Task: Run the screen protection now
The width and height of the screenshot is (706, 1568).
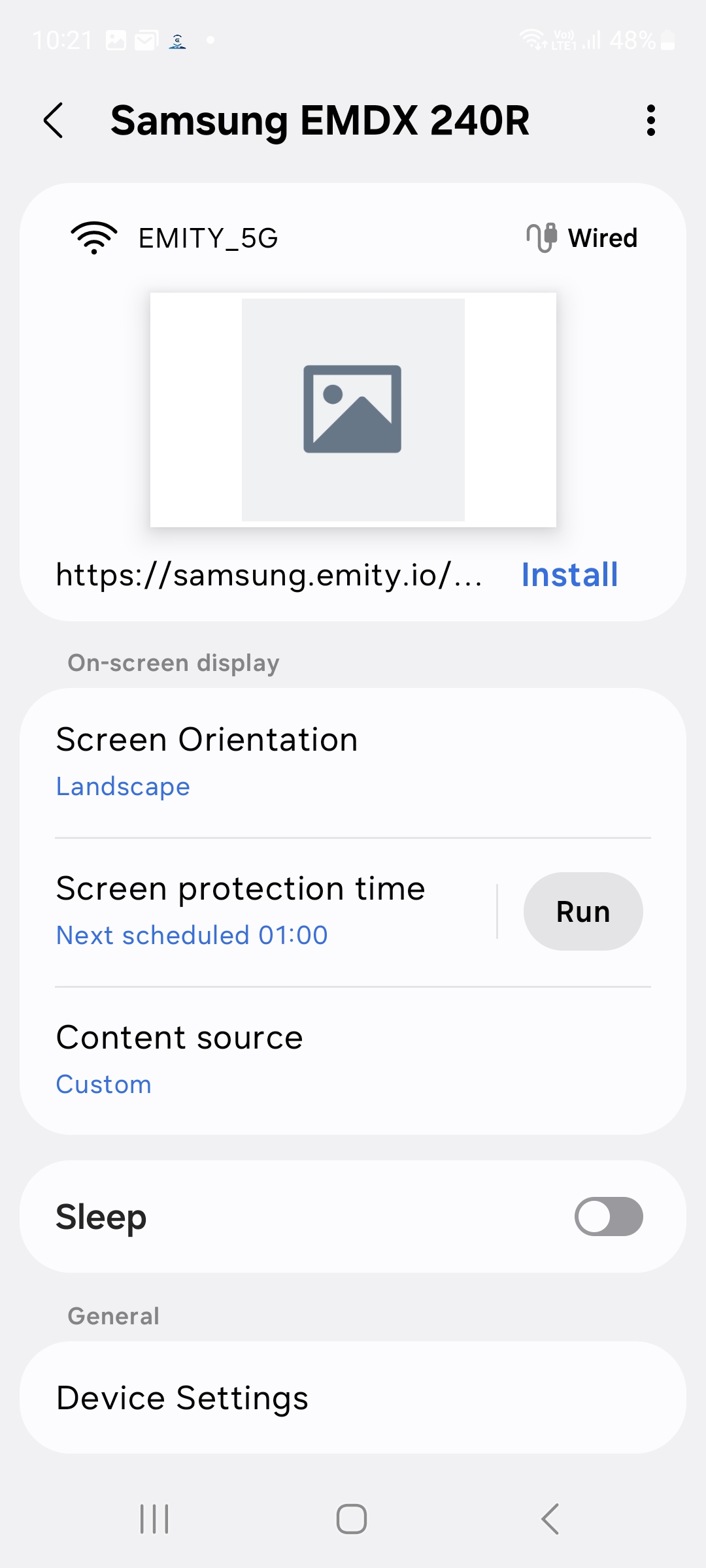Action: pos(582,911)
